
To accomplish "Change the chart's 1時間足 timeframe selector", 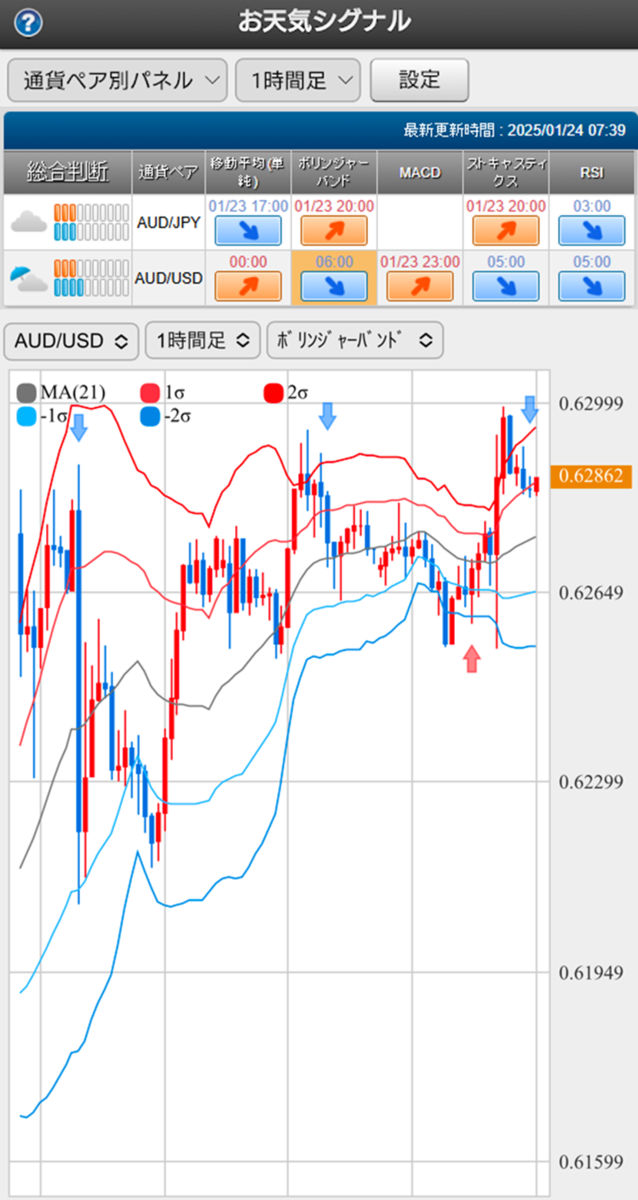I will click(x=203, y=341).
